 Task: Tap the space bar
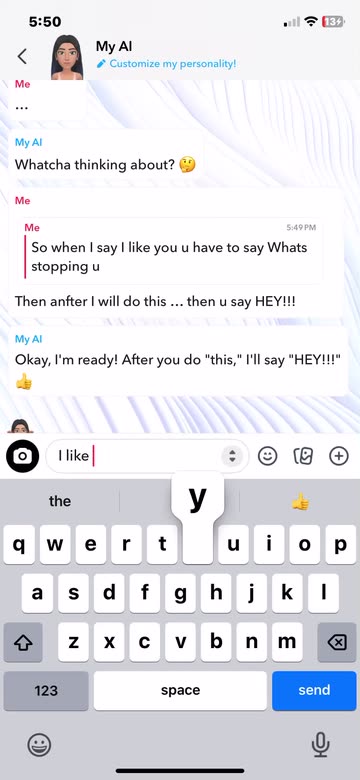point(180,690)
